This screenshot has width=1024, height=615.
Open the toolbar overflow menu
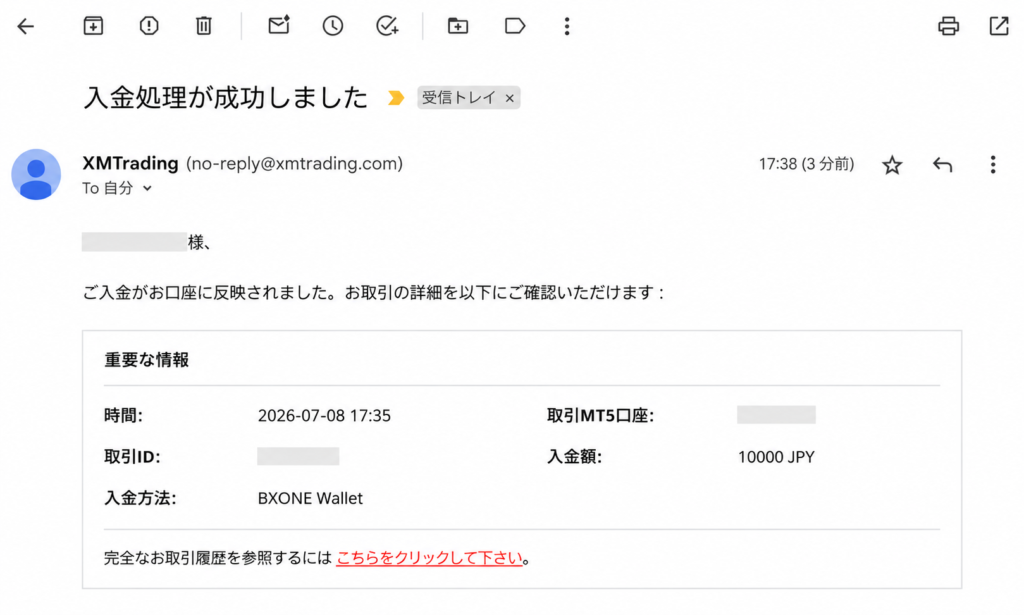[567, 26]
